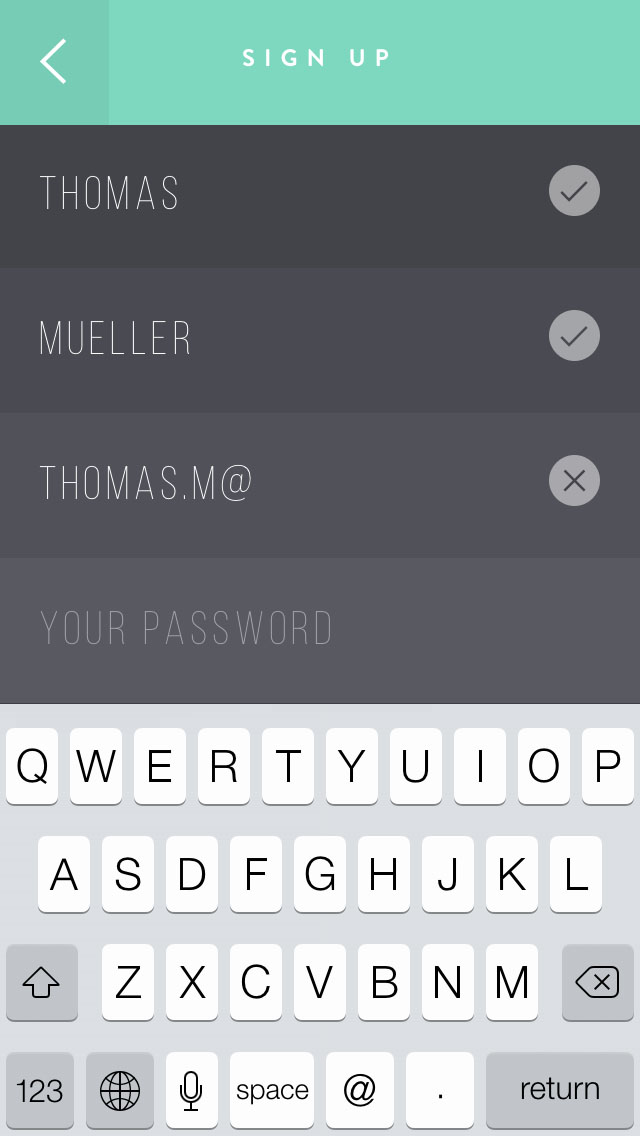The width and height of the screenshot is (640, 1136).
Task: Tap the @ key on keyboard
Action: coord(360,1090)
